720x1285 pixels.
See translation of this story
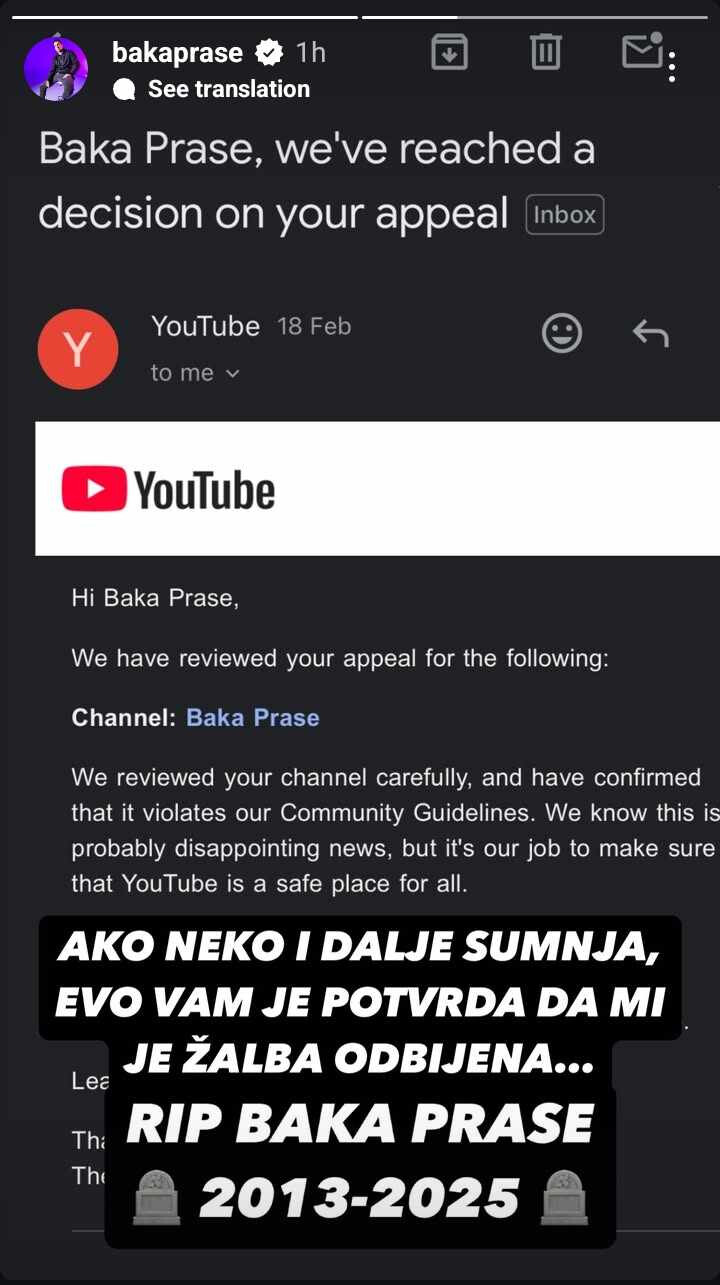coord(212,89)
